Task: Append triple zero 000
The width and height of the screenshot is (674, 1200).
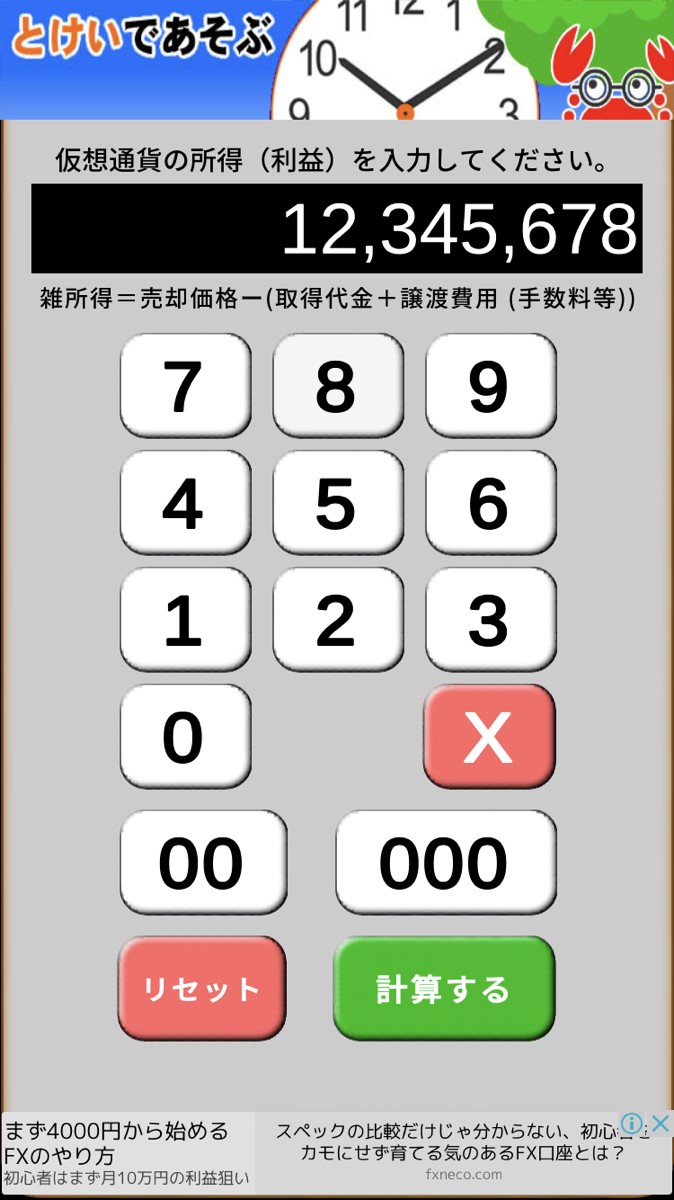Action: point(444,863)
